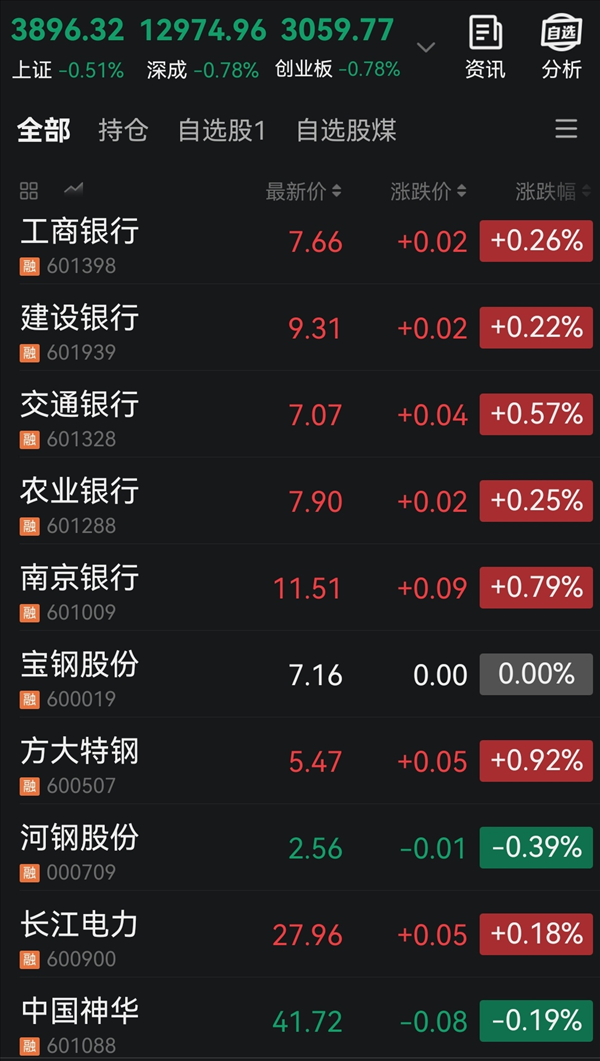The width and height of the screenshot is (600, 1061).
Task: Open the 分析 analysis for watchlist
Action: 561,48
